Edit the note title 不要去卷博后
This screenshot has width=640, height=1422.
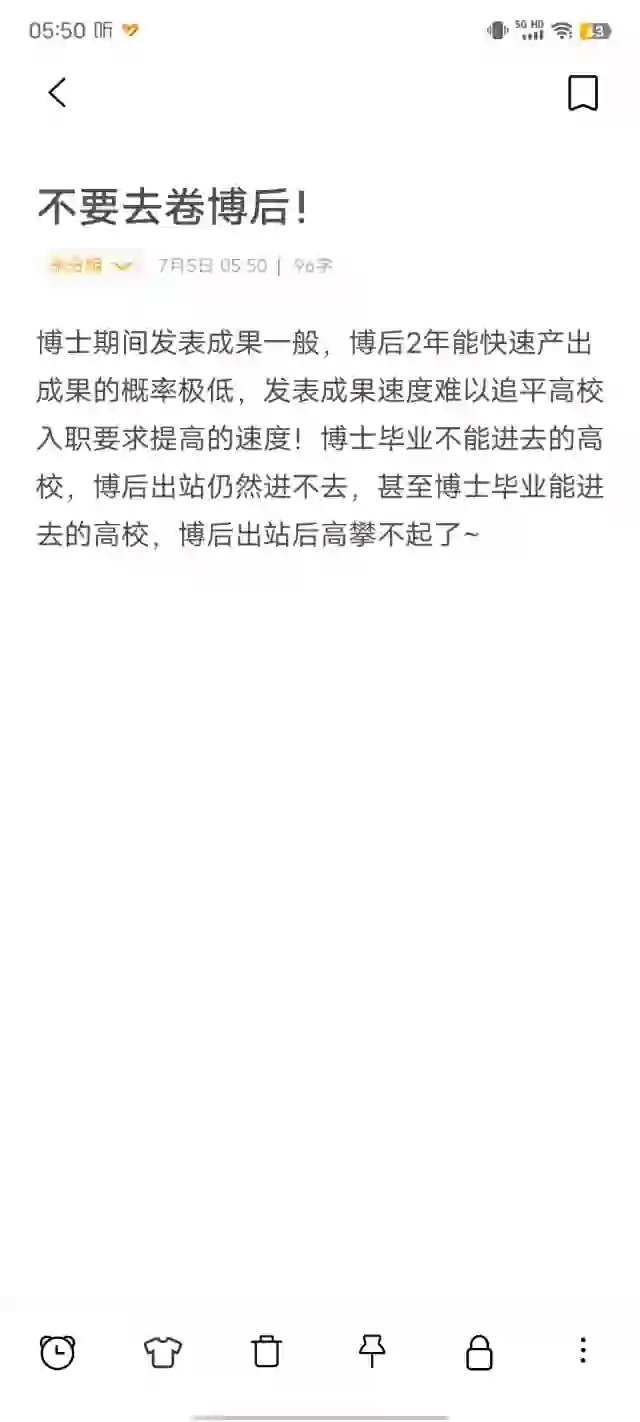[172, 207]
